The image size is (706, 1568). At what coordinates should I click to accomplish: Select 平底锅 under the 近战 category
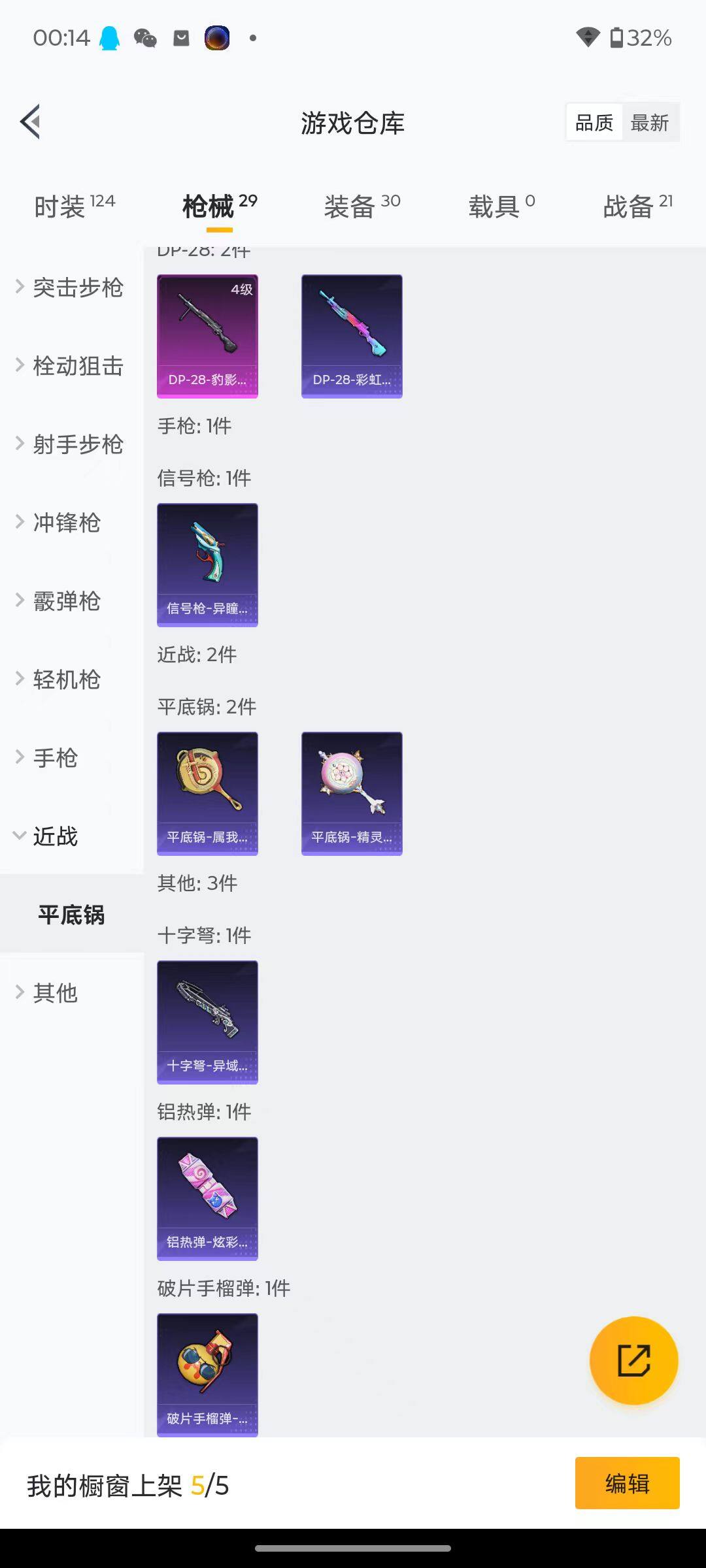click(72, 915)
